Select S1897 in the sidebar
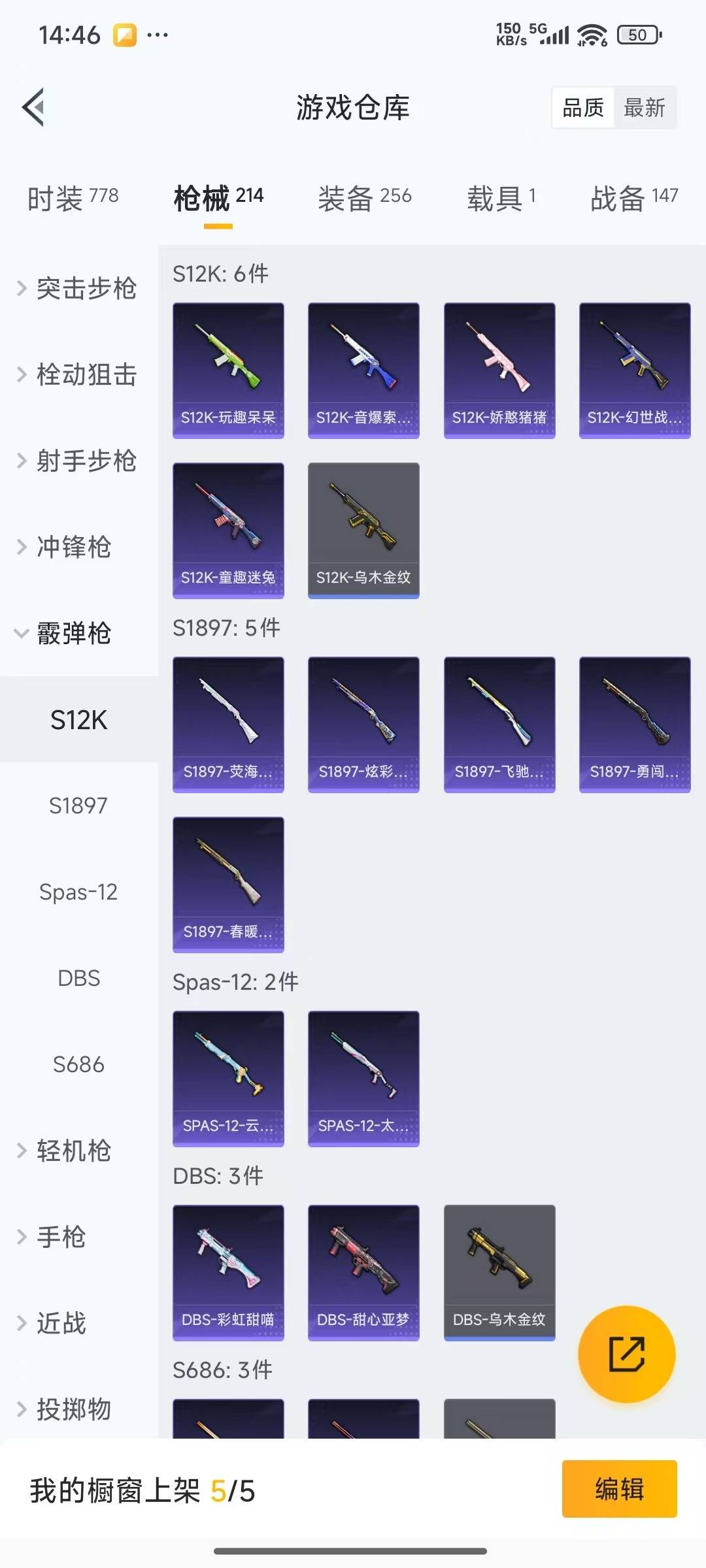The image size is (706, 1568). 79,806
